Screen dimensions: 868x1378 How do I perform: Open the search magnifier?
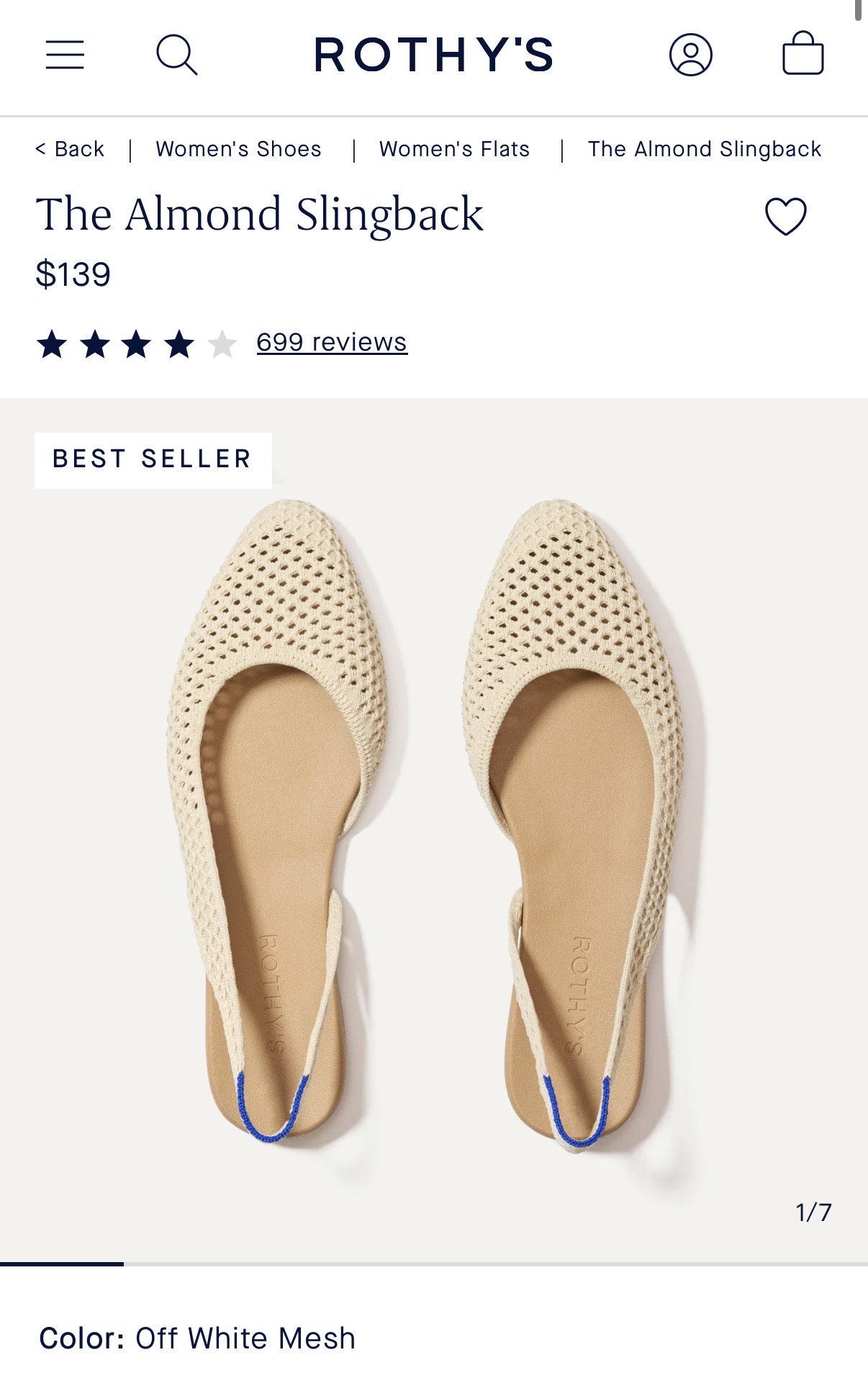click(x=176, y=55)
